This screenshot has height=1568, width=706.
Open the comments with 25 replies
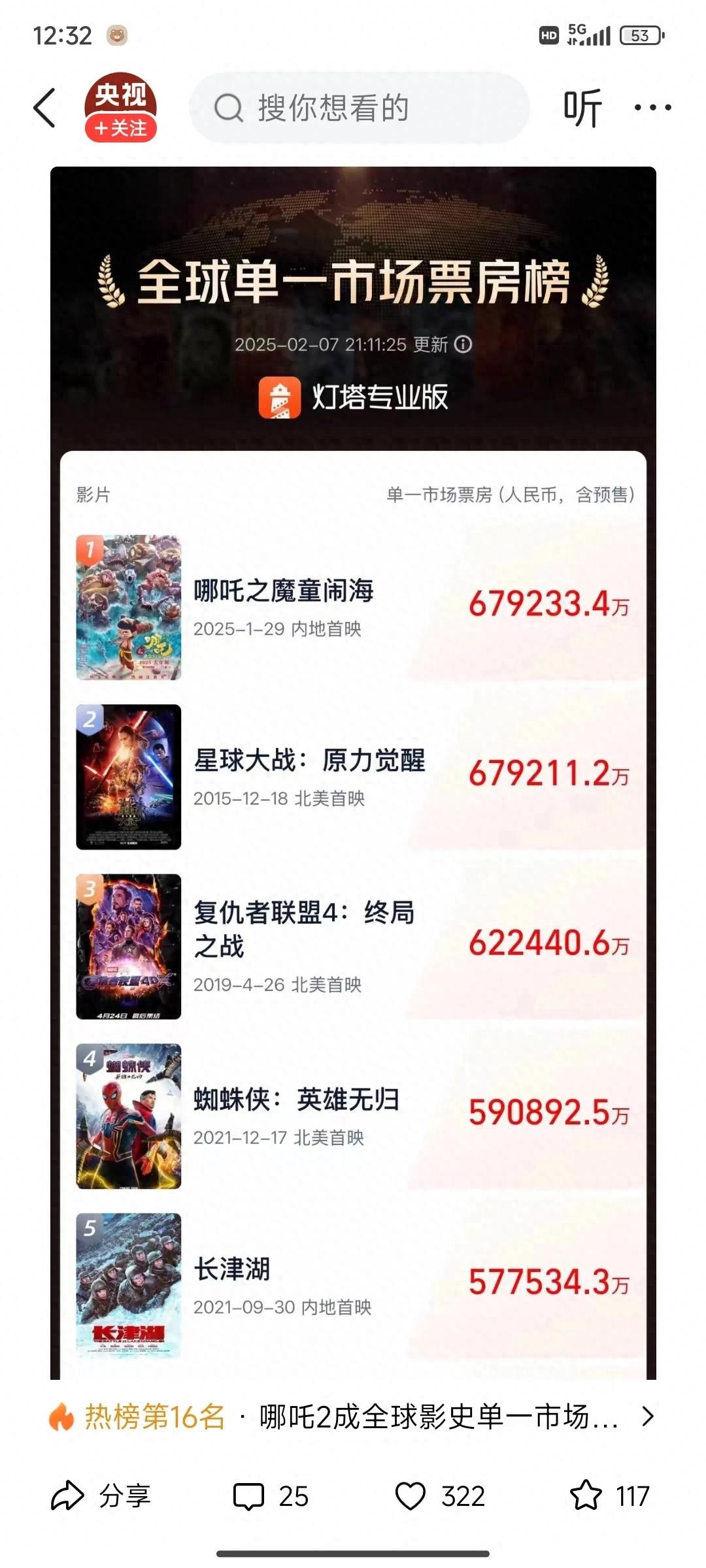(271, 1496)
